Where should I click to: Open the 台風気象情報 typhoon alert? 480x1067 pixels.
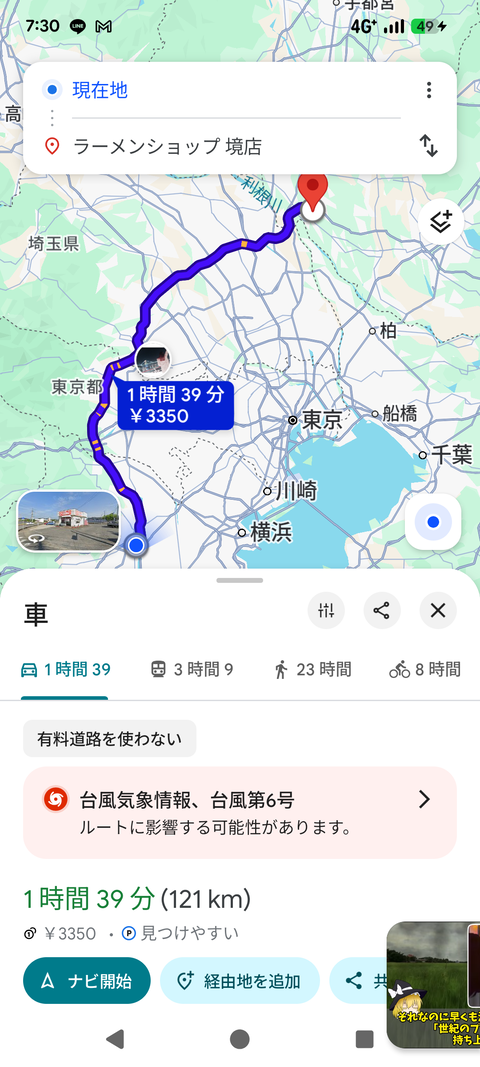[240, 812]
